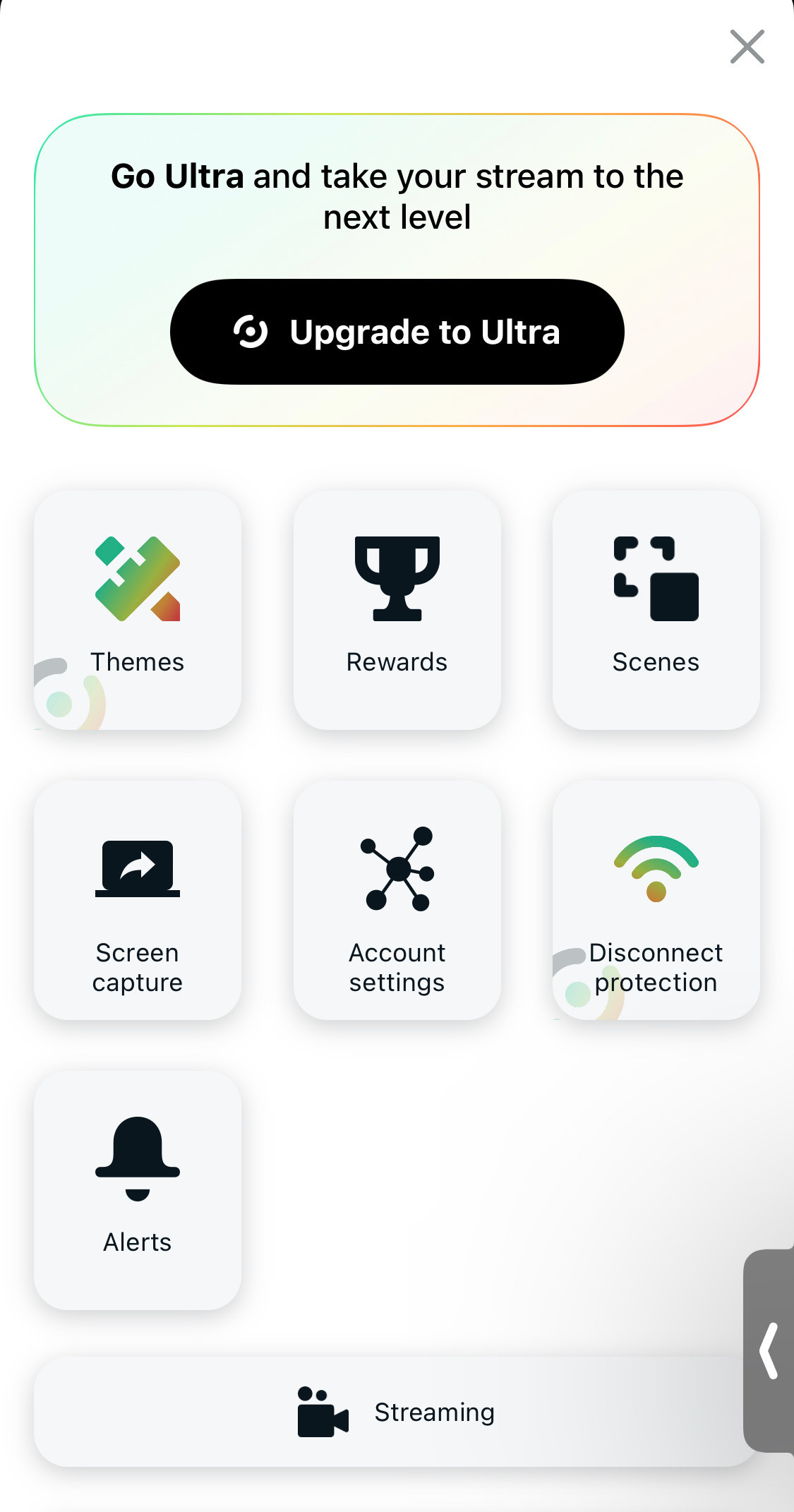
Task: Expand the side panel arrow handle
Action: 769,1351
